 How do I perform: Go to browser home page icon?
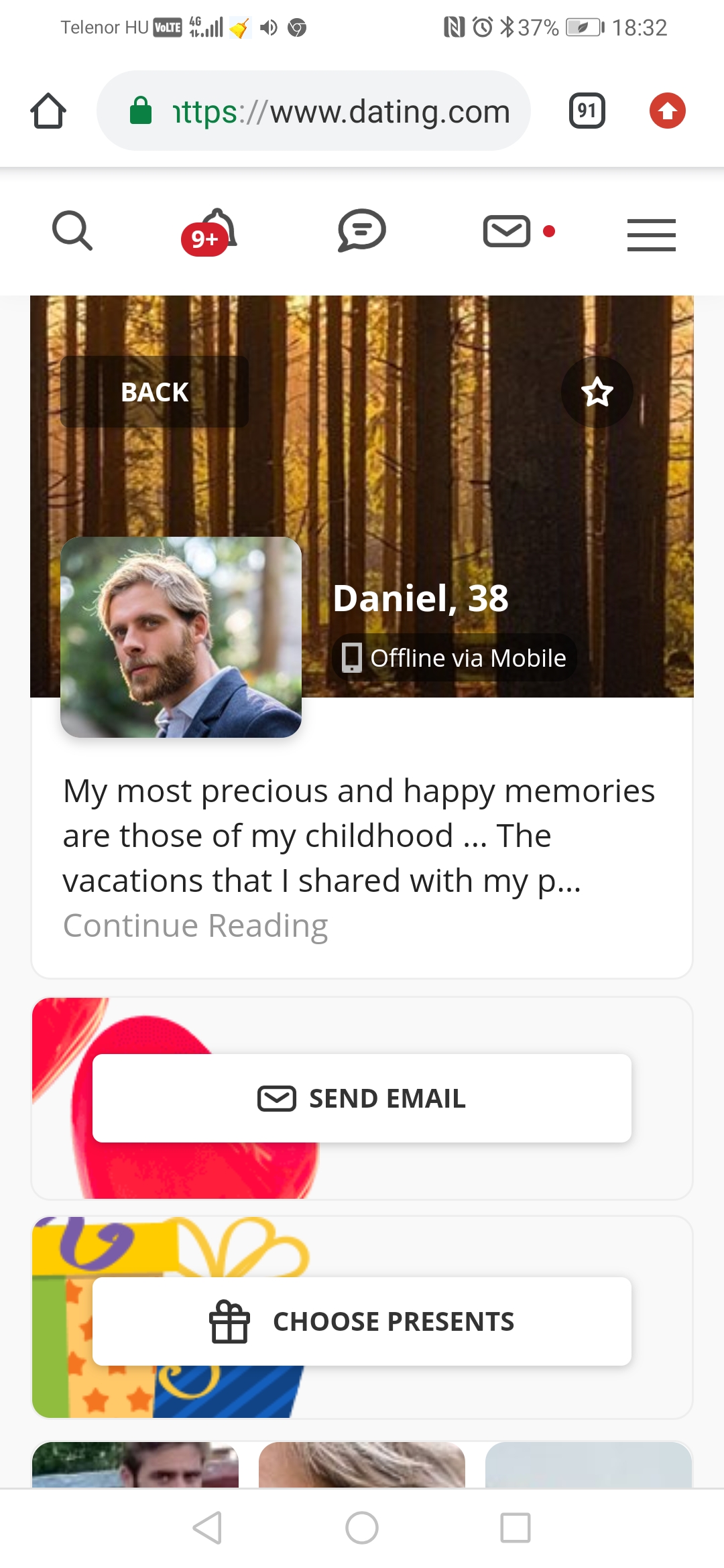click(x=48, y=111)
